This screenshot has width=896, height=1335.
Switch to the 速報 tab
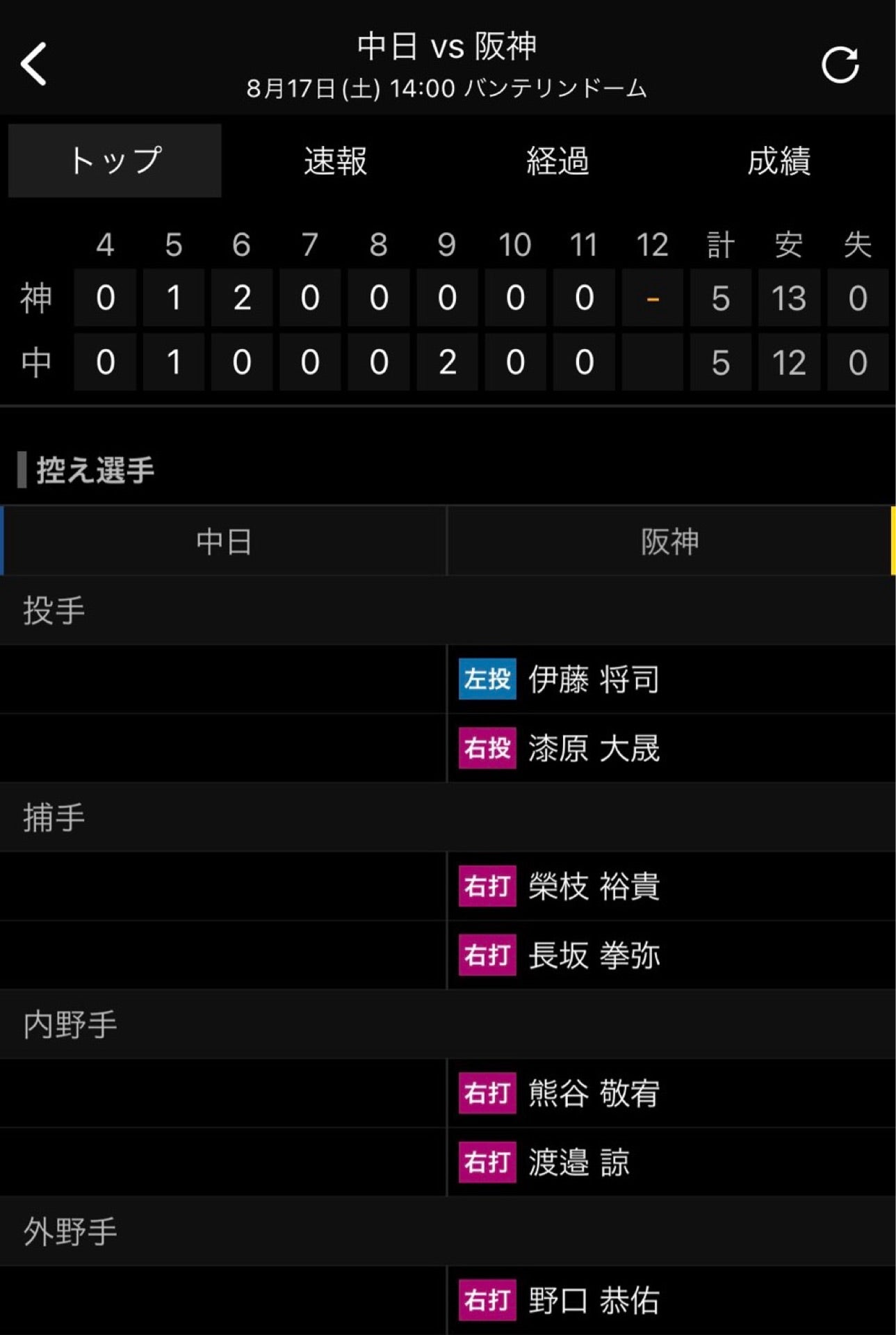pos(335,161)
